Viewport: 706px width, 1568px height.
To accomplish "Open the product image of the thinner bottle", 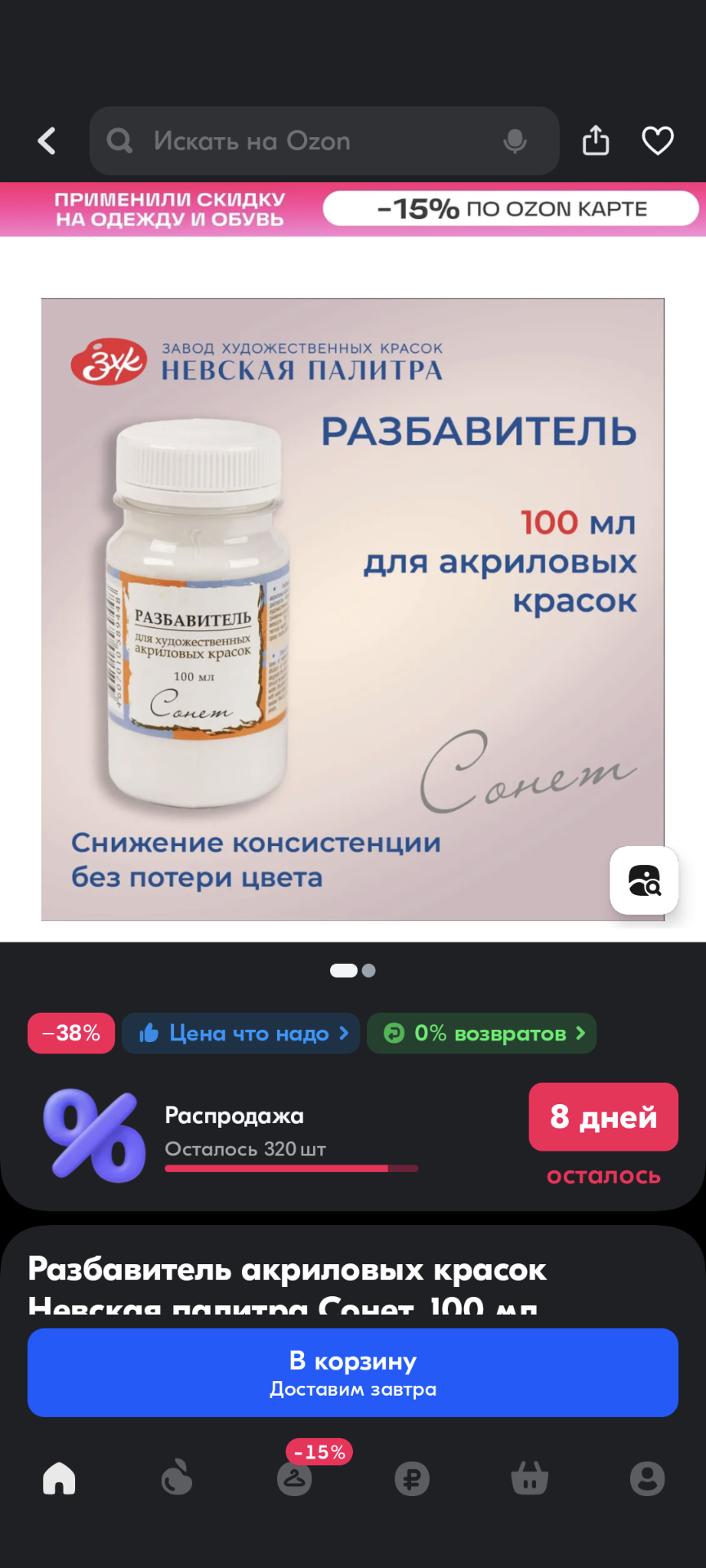I will [353, 609].
